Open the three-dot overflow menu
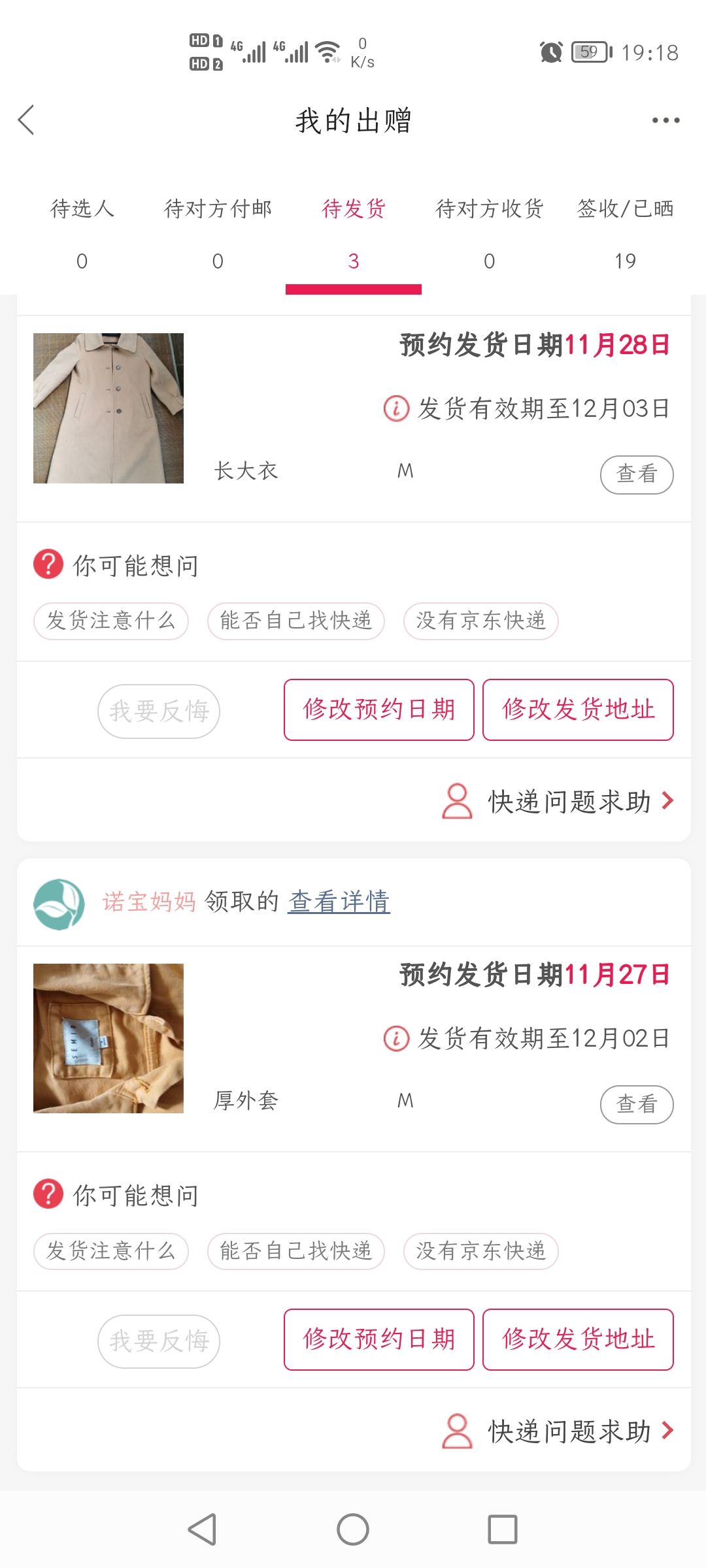 [665, 120]
